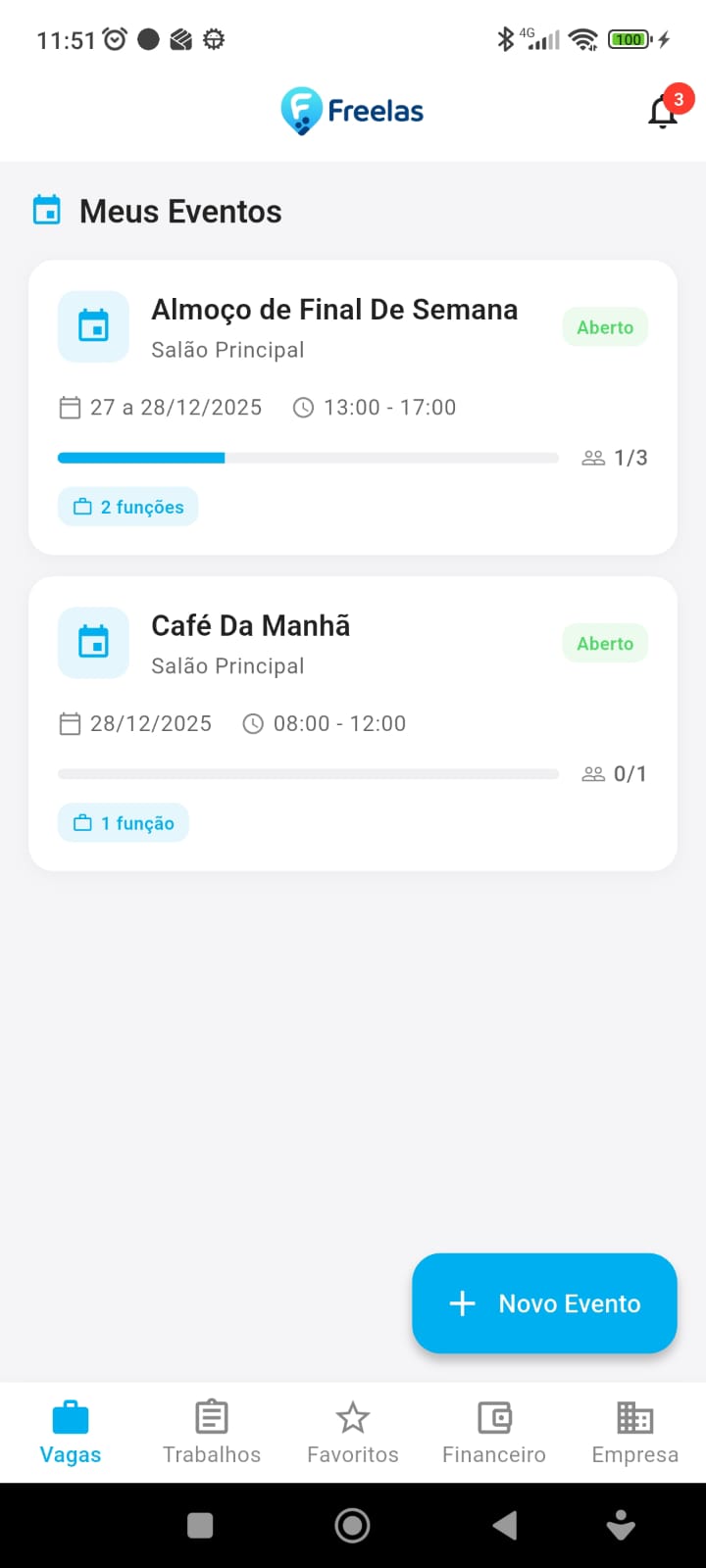Switch to the Financeiro tab
Viewport: 706px width, 1568px height.
pos(493,1431)
